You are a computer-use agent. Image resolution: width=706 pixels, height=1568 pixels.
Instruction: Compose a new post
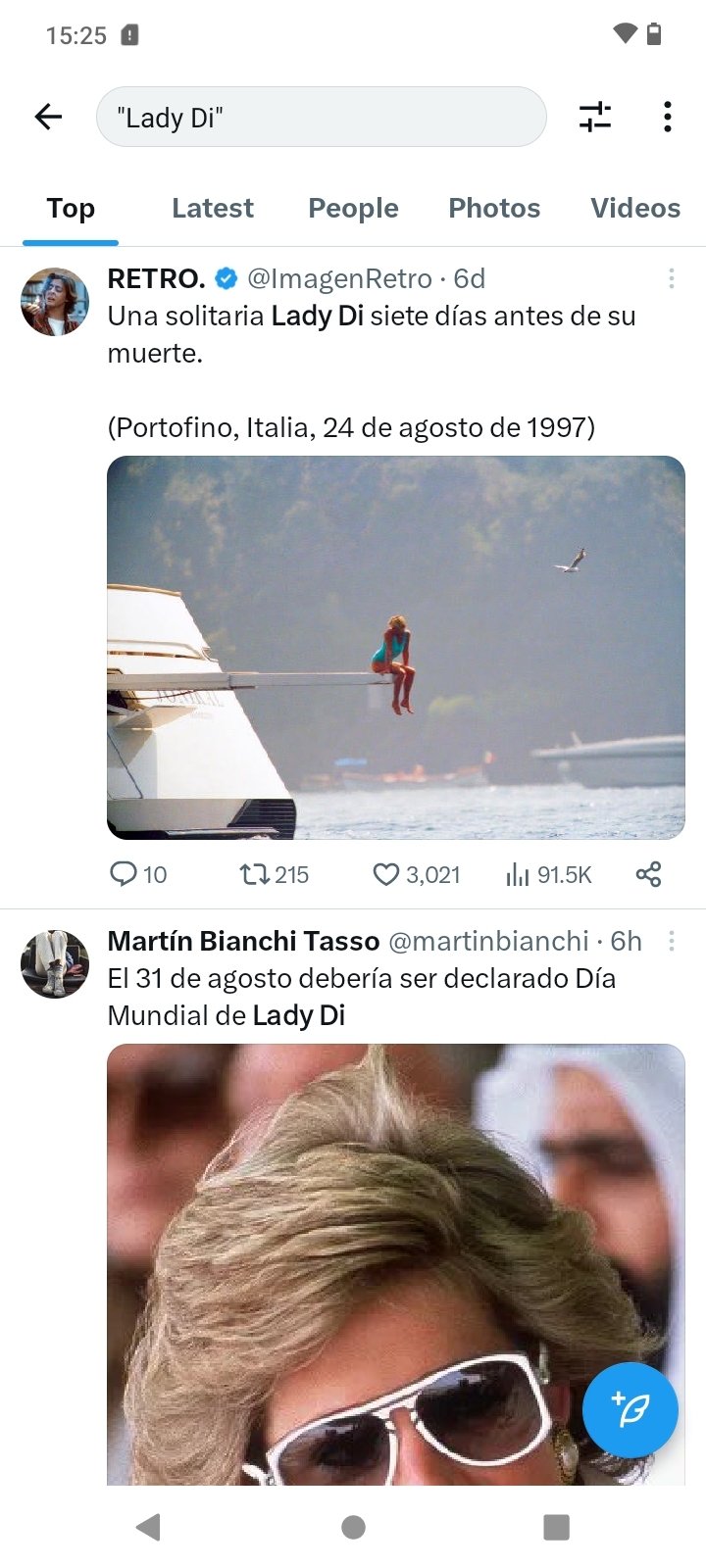(x=630, y=1409)
